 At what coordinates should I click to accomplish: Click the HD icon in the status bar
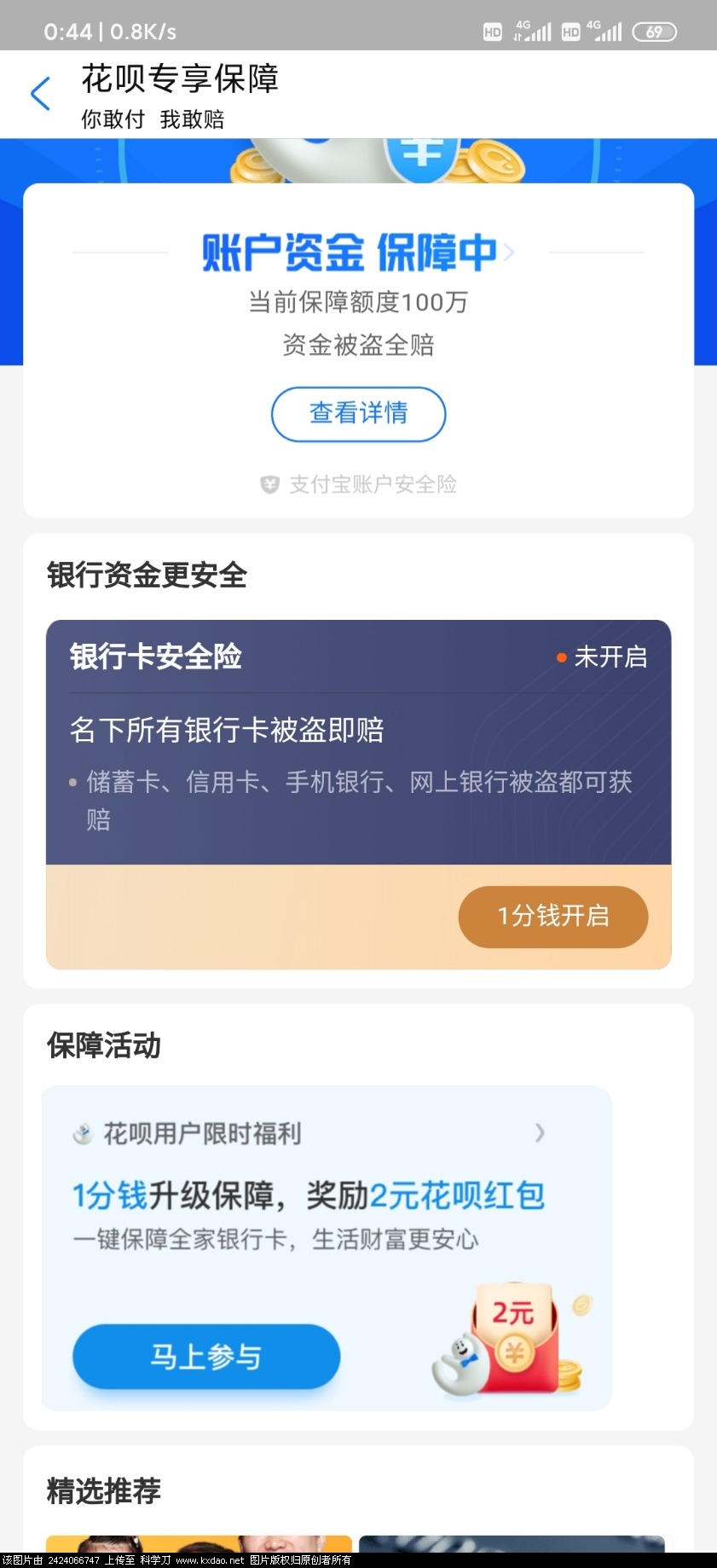pyautogui.click(x=491, y=32)
